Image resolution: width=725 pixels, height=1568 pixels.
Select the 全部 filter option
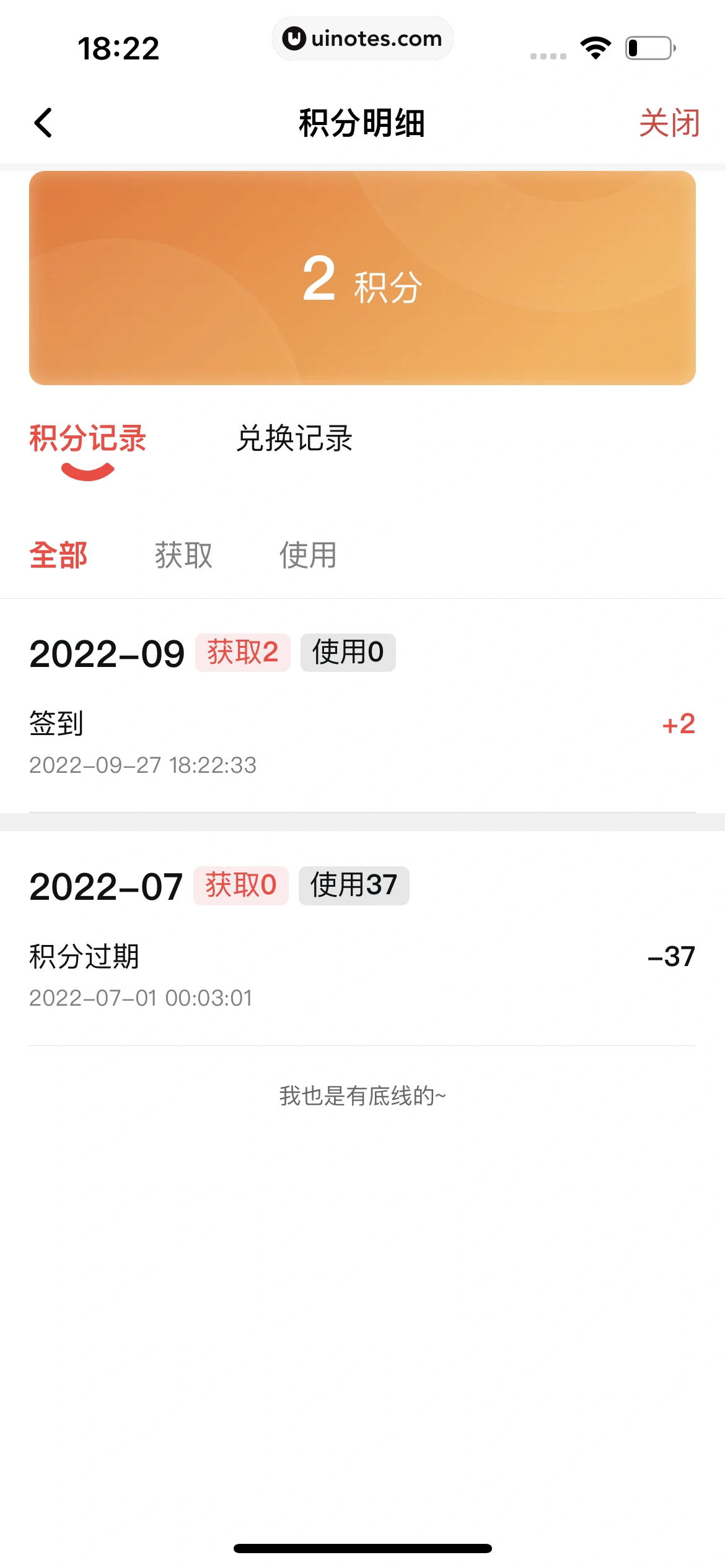(x=59, y=555)
